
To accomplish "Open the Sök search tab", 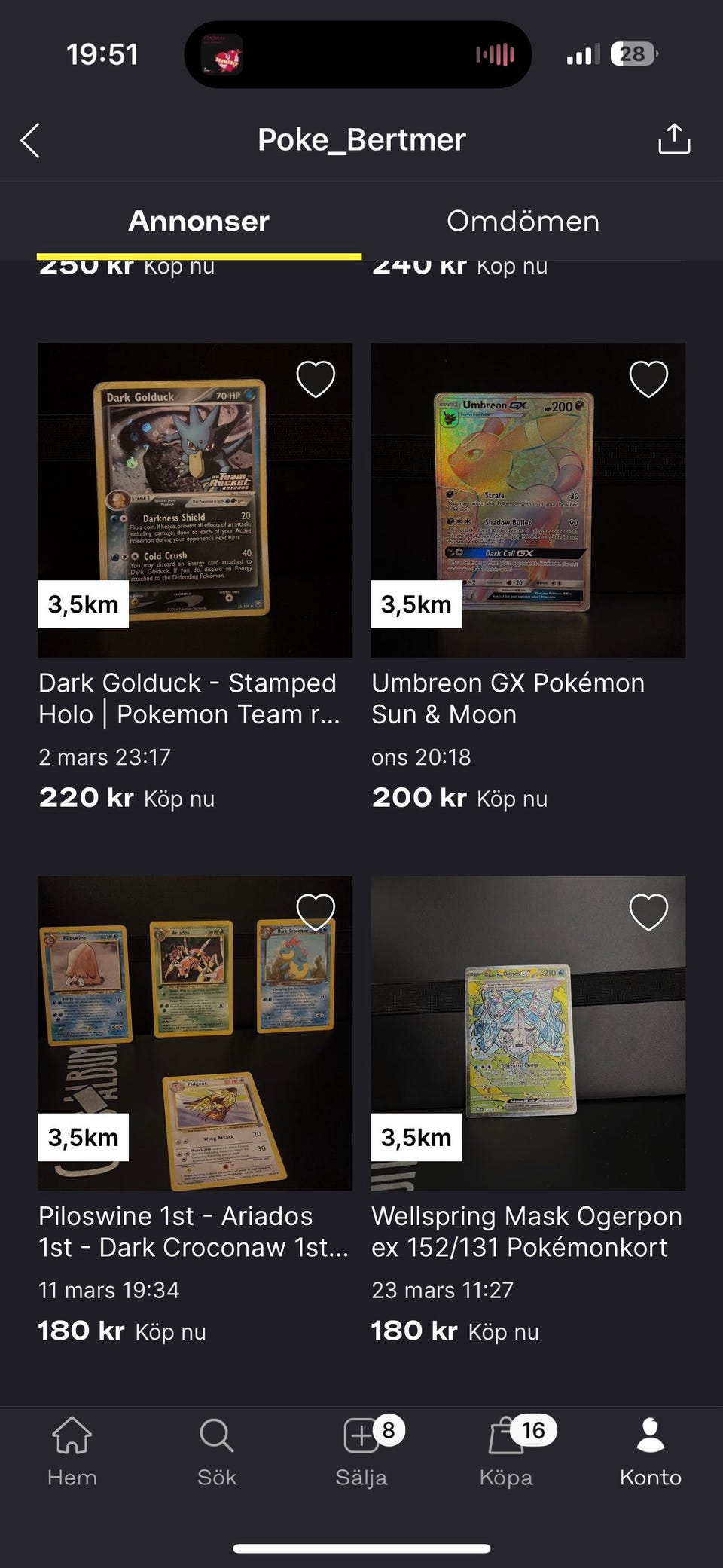I will 217,1450.
